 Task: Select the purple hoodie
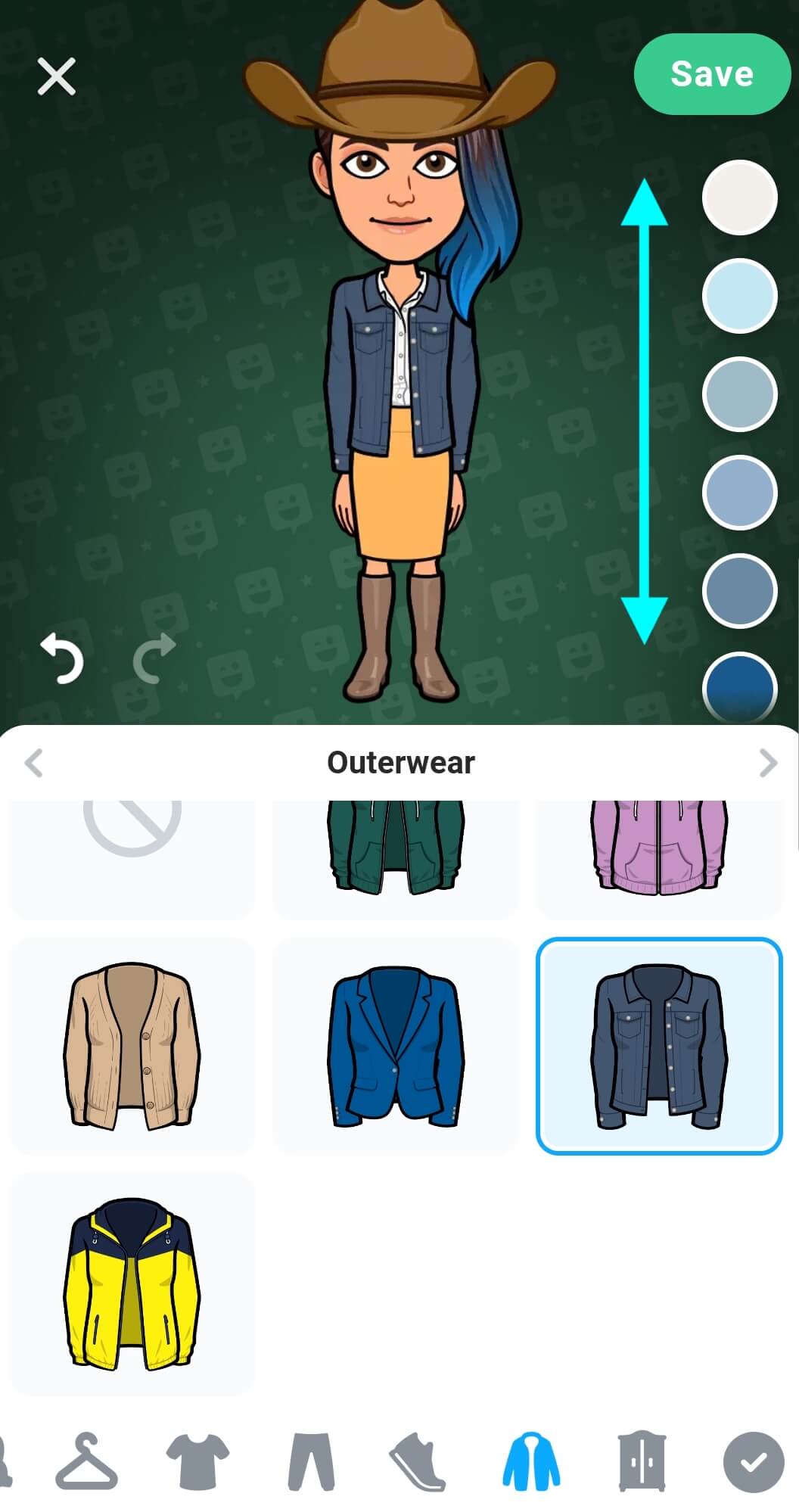click(x=659, y=859)
